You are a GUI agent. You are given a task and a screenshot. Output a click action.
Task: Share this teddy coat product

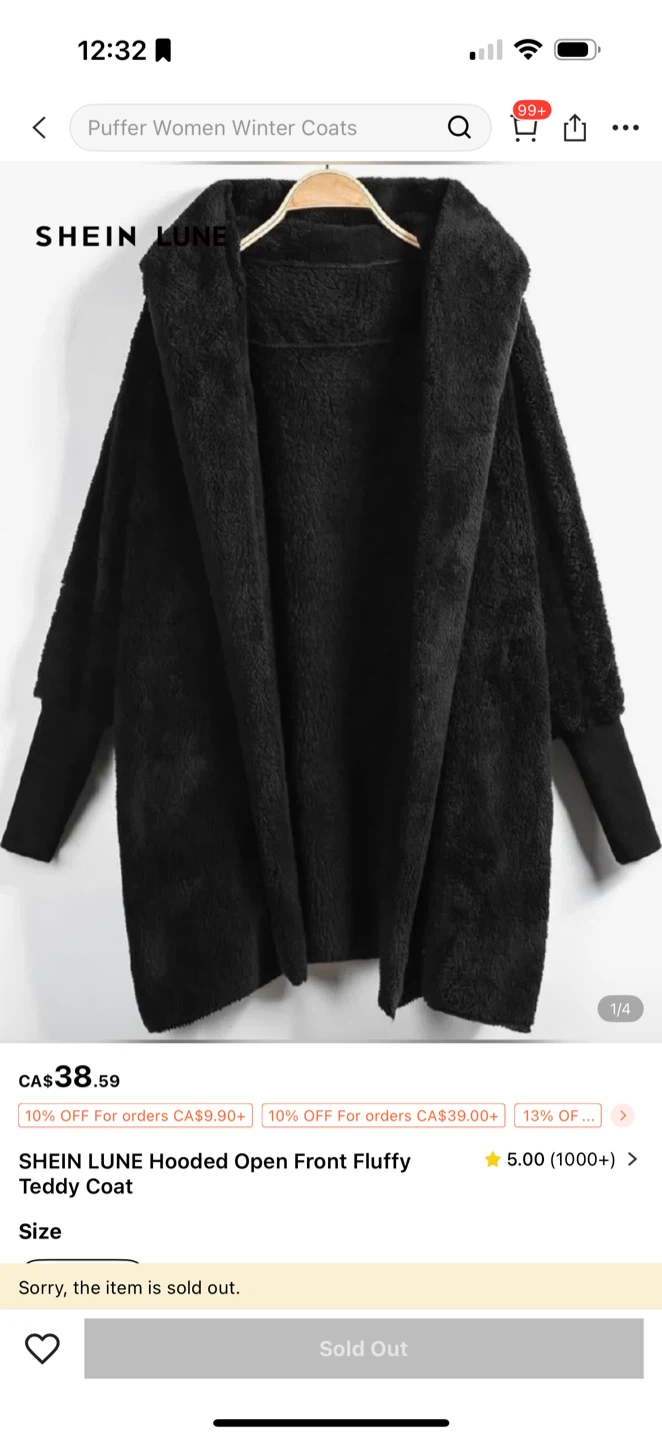click(575, 128)
